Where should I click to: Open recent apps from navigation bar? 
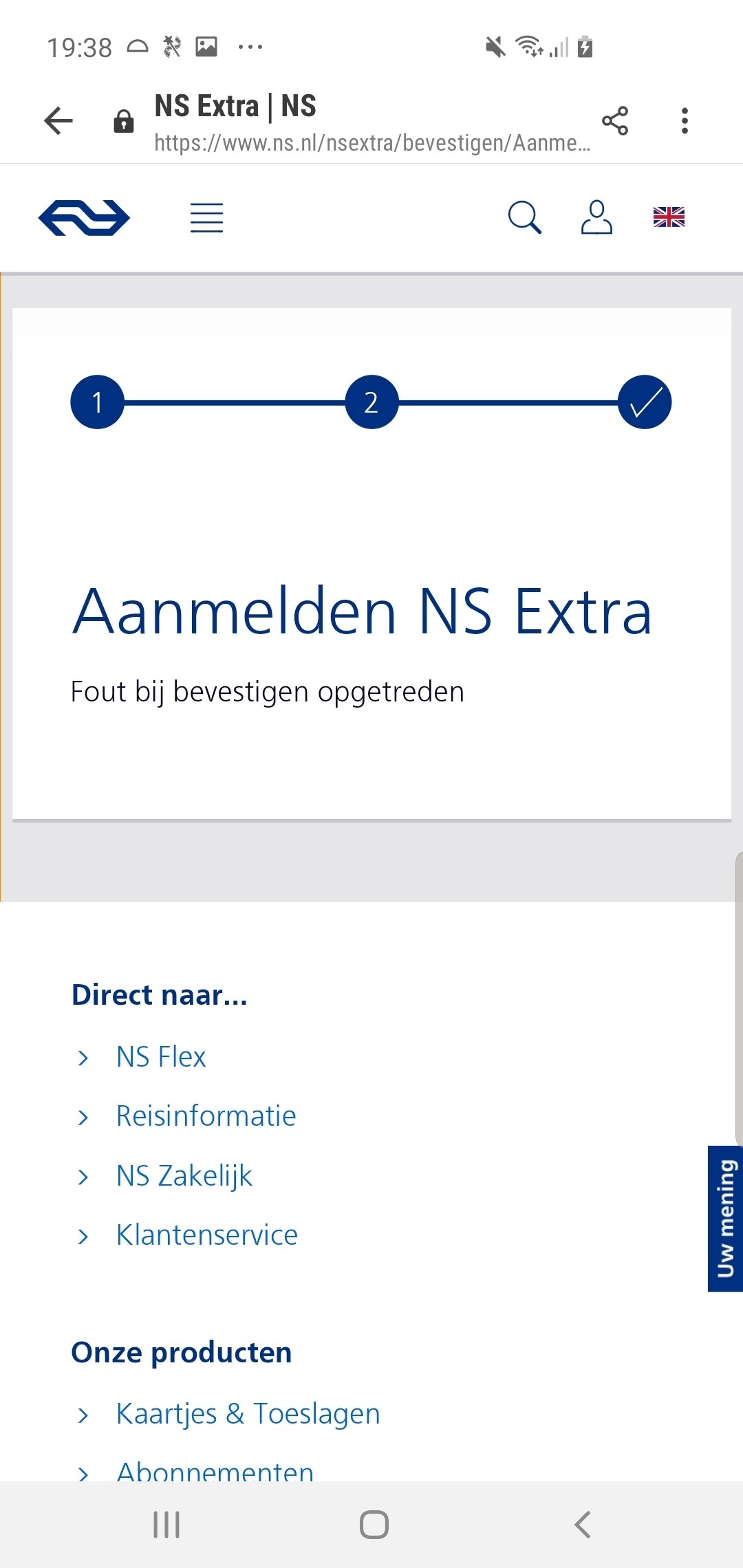(166, 1525)
